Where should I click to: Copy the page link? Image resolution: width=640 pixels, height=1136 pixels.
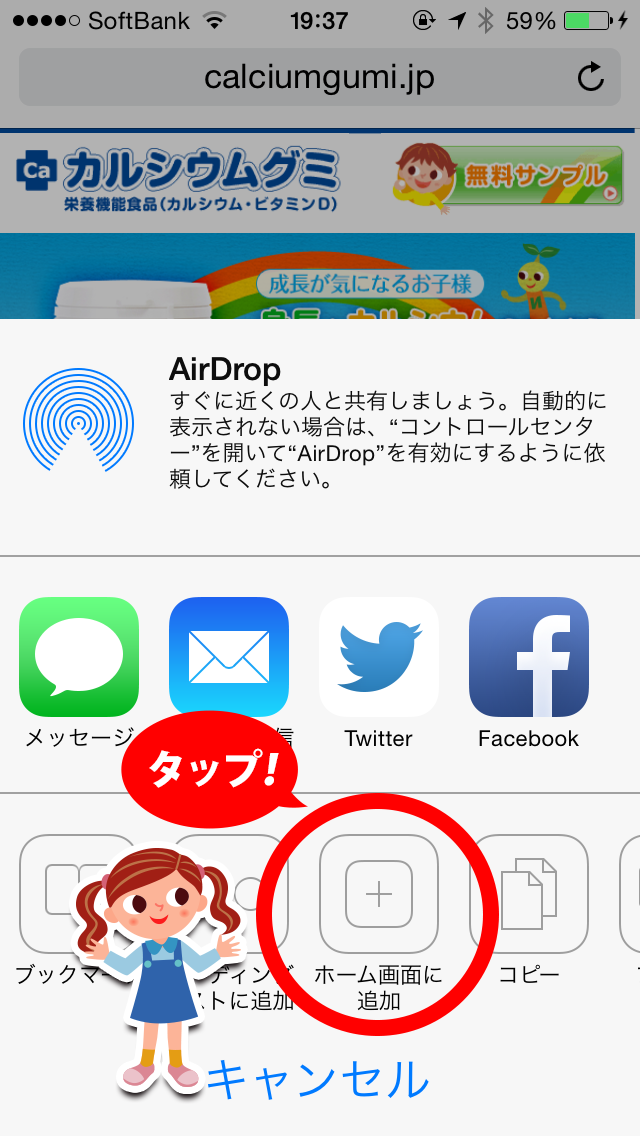coord(528,894)
